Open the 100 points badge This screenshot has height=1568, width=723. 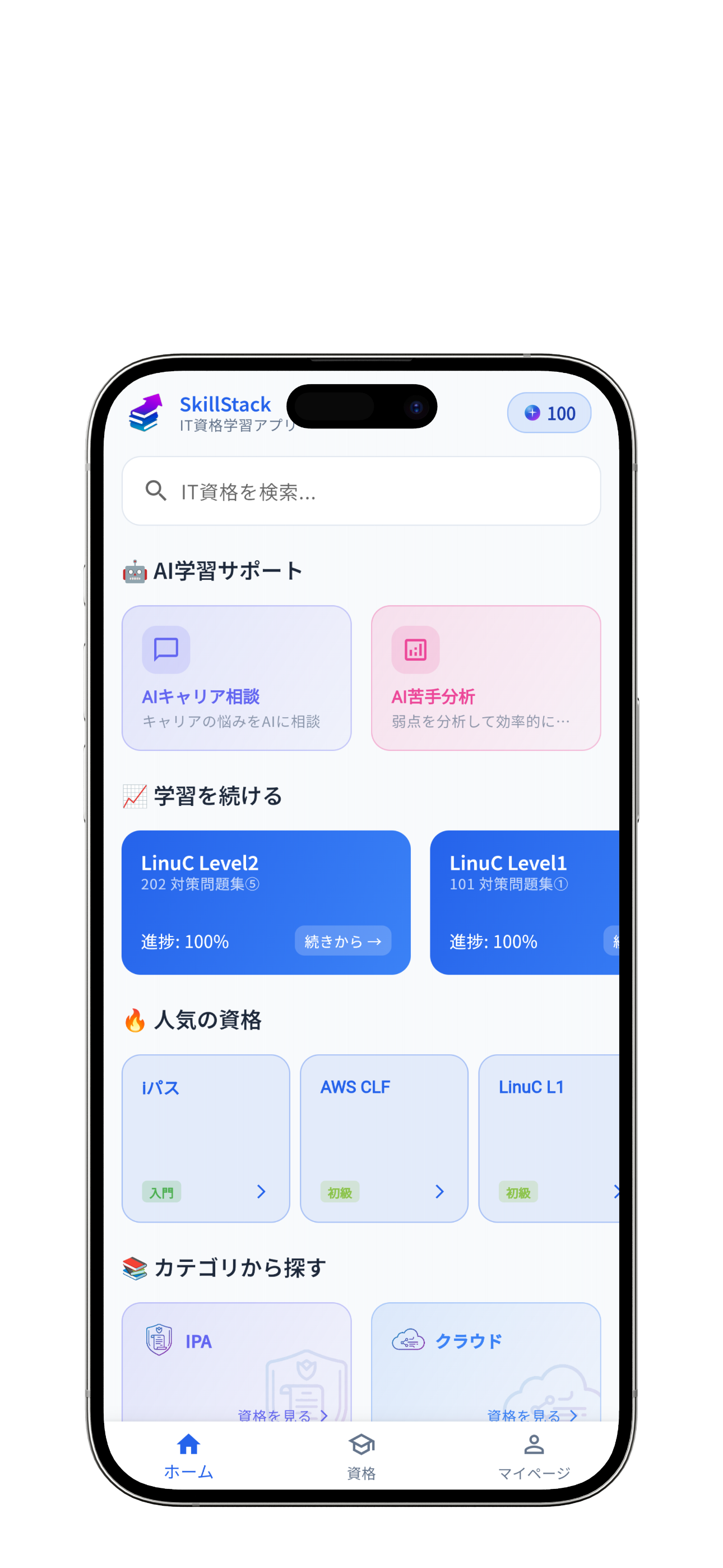click(x=549, y=413)
